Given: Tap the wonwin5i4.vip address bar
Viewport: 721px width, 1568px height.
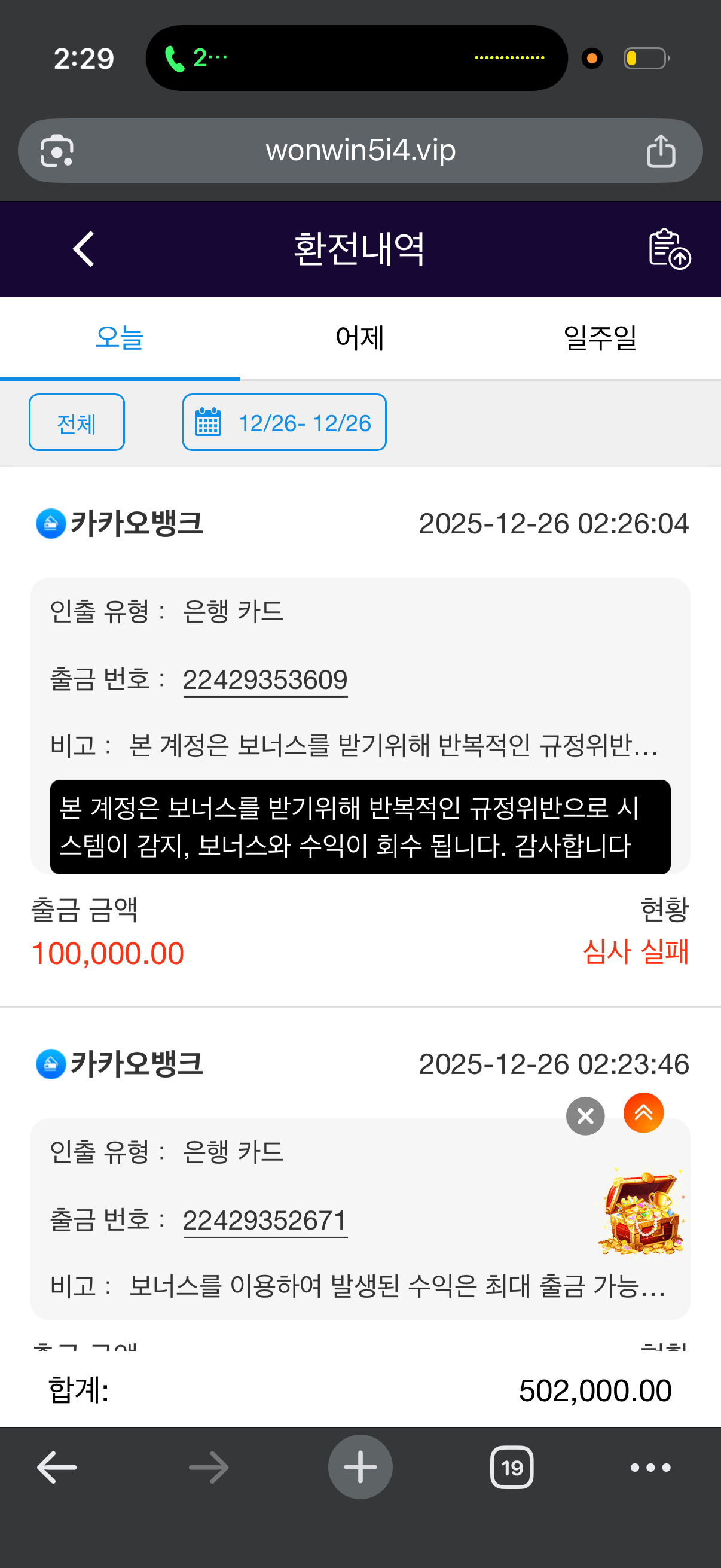Looking at the screenshot, I should pyautogui.click(x=360, y=150).
